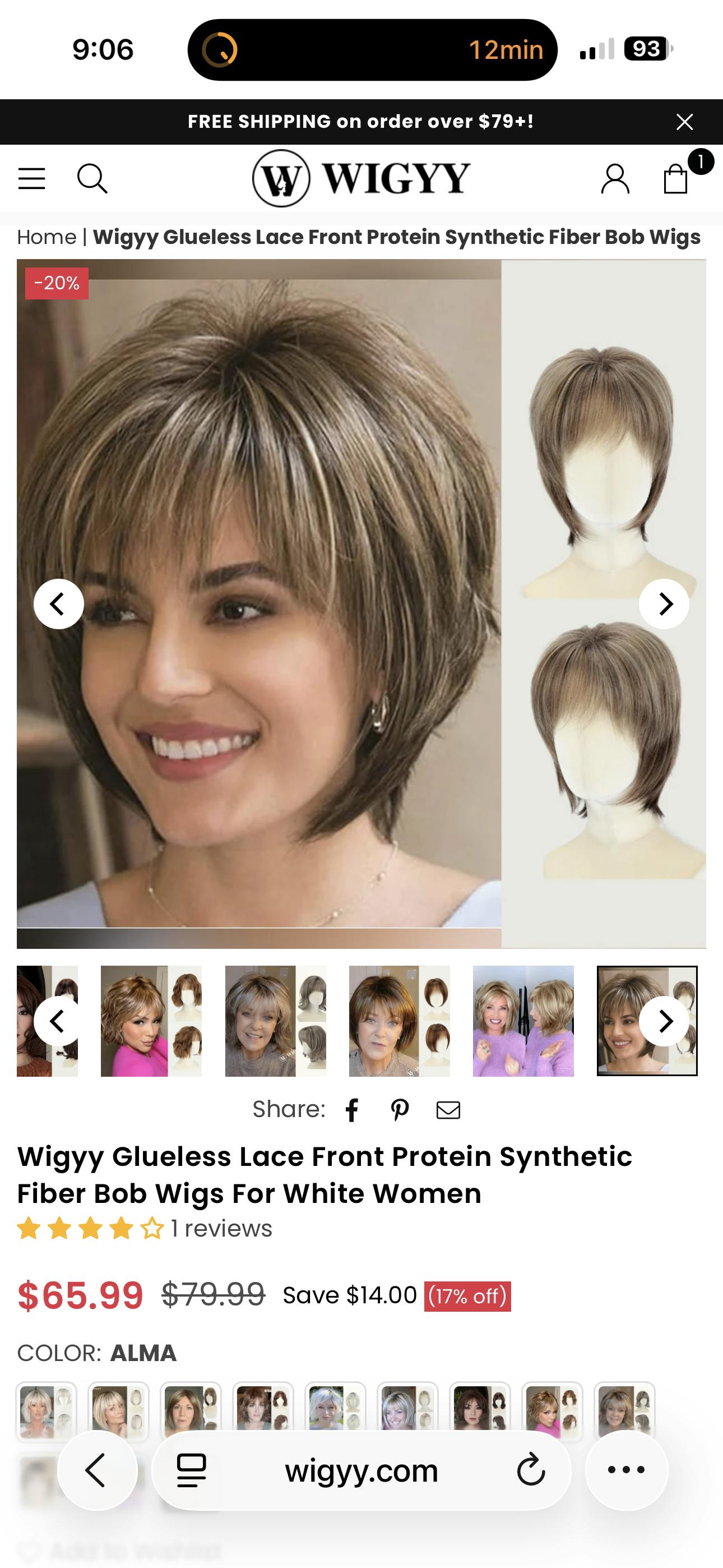Screen dimensions: 723x1568
Task: Show the next main product image
Action: point(664,604)
